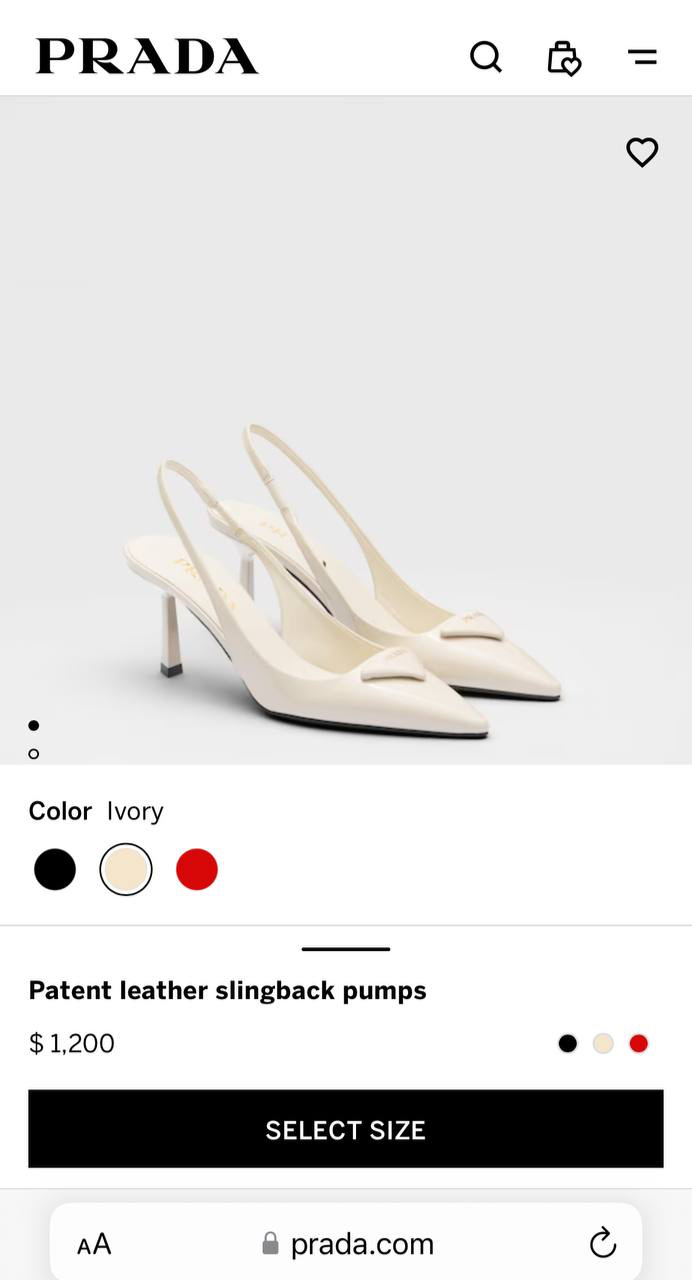
Task: Tap the small red dot beside price
Action: point(639,1044)
